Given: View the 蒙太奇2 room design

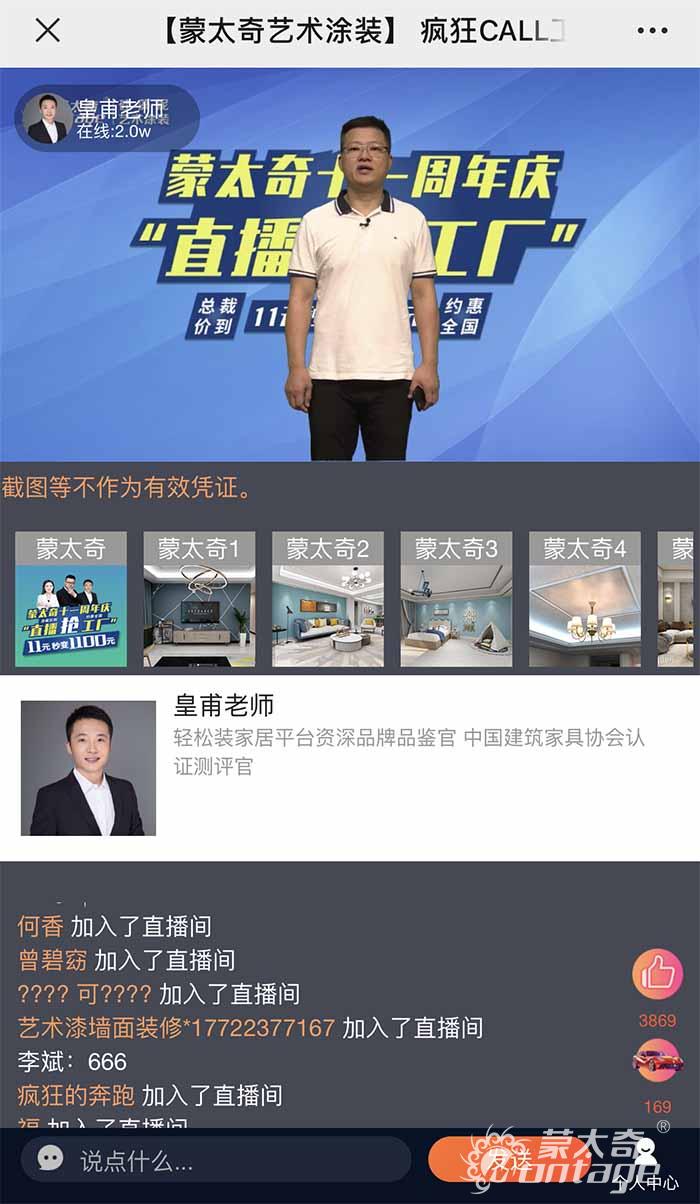Looking at the screenshot, I should [x=328, y=600].
